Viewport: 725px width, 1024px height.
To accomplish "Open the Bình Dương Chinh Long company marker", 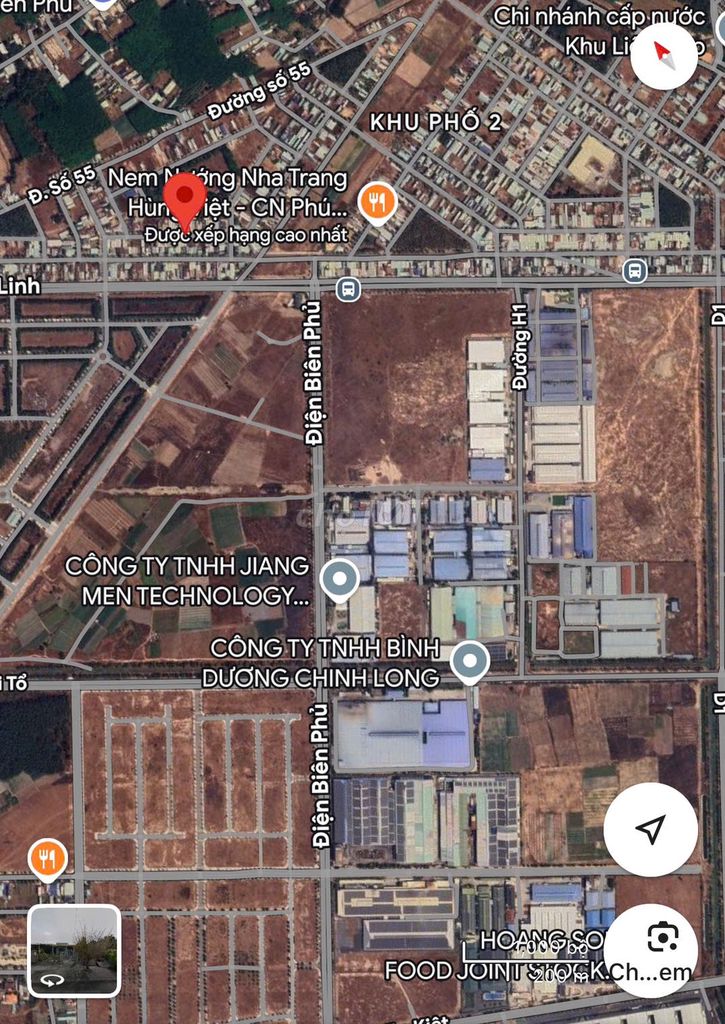I will [x=469, y=662].
